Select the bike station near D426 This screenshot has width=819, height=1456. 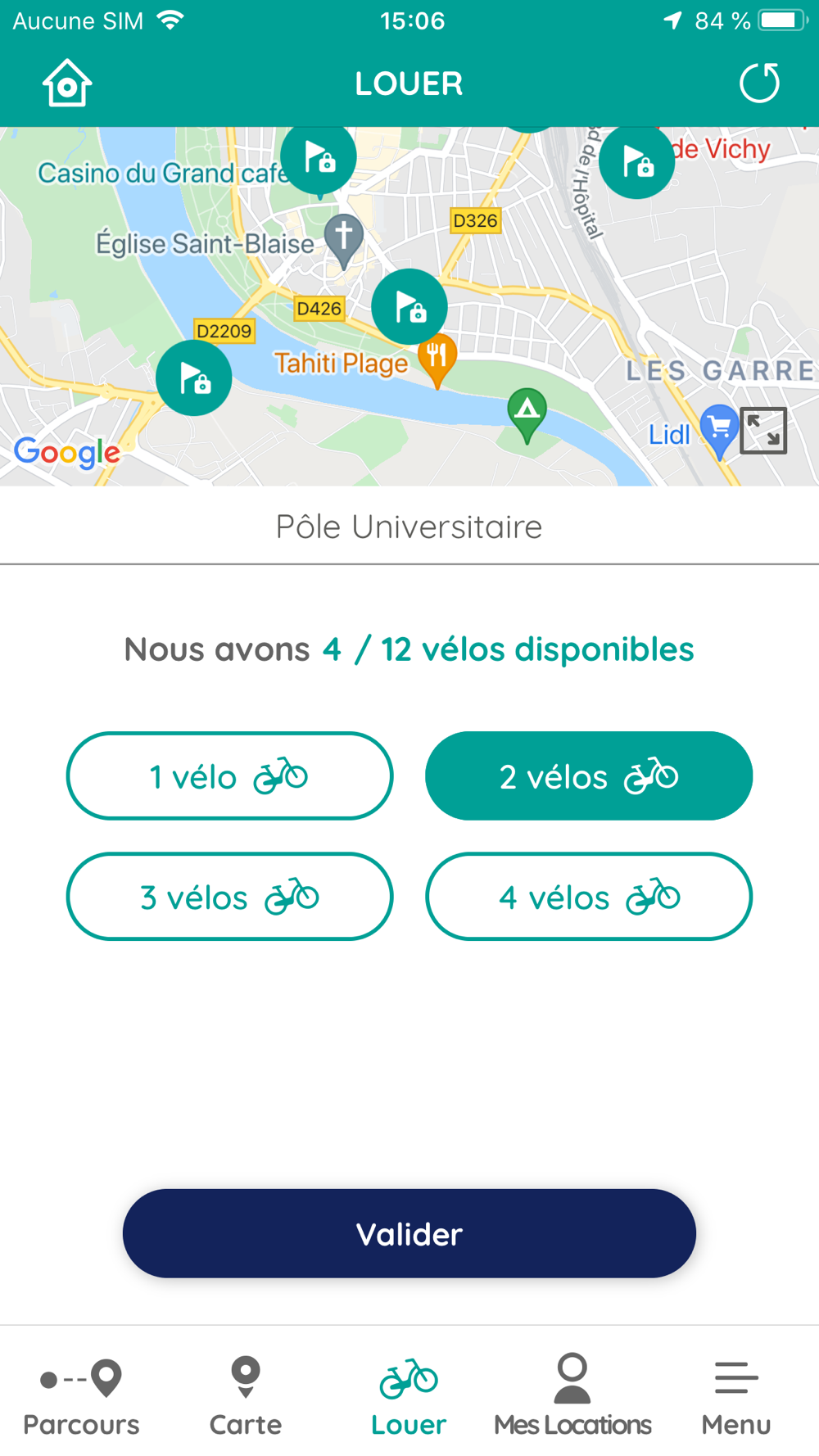[409, 307]
